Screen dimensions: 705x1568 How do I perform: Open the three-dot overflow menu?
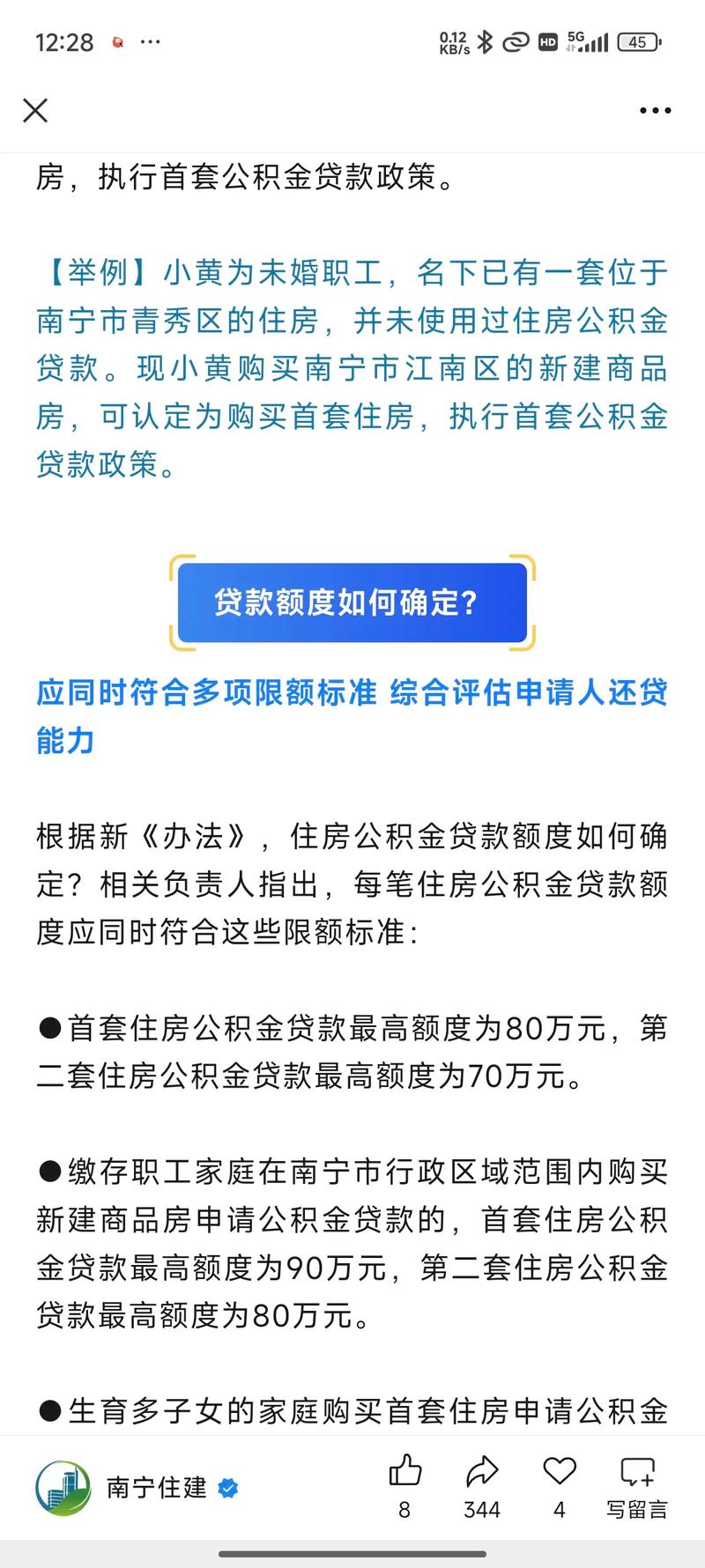tap(655, 111)
